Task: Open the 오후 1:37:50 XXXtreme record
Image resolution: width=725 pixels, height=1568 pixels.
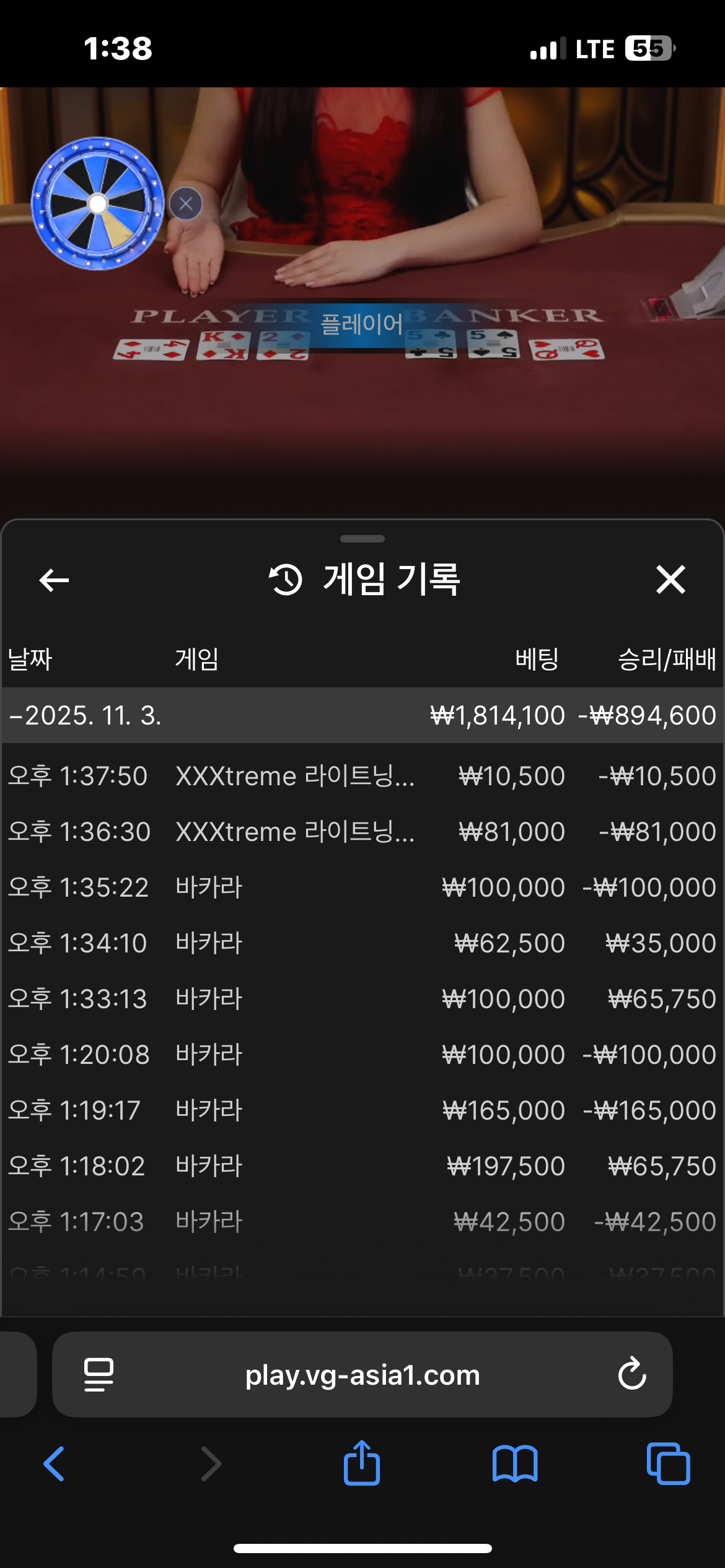Action: pos(362,776)
